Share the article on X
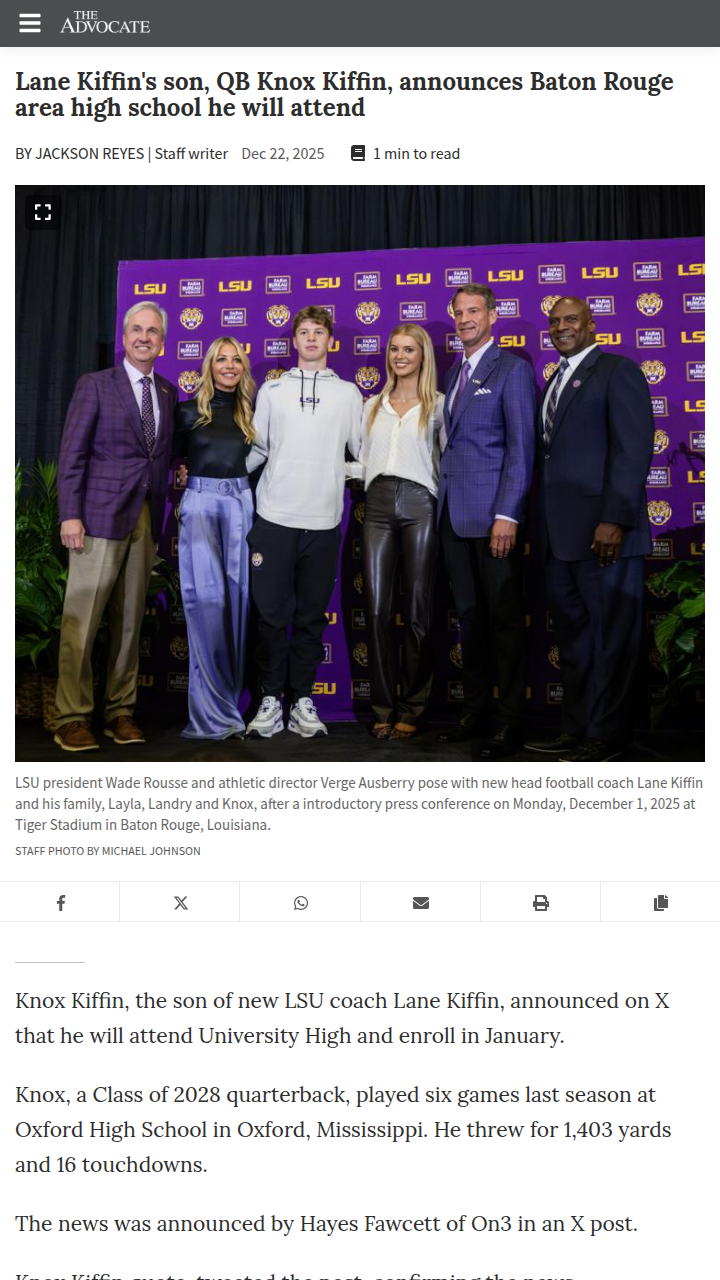This screenshot has width=720, height=1280. (x=180, y=903)
